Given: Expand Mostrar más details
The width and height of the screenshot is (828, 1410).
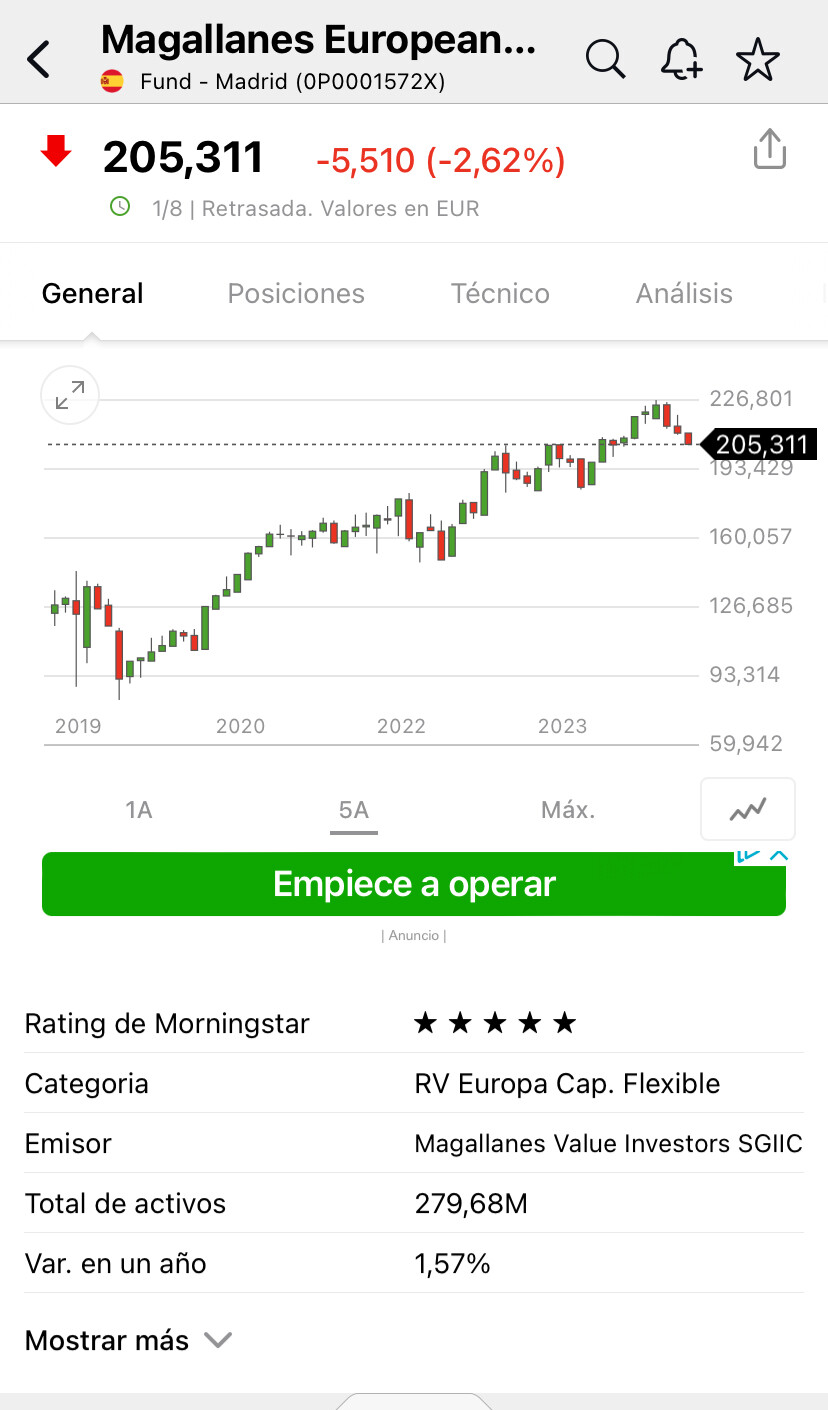Looking at the screenshot, I should click(128, 1340).
